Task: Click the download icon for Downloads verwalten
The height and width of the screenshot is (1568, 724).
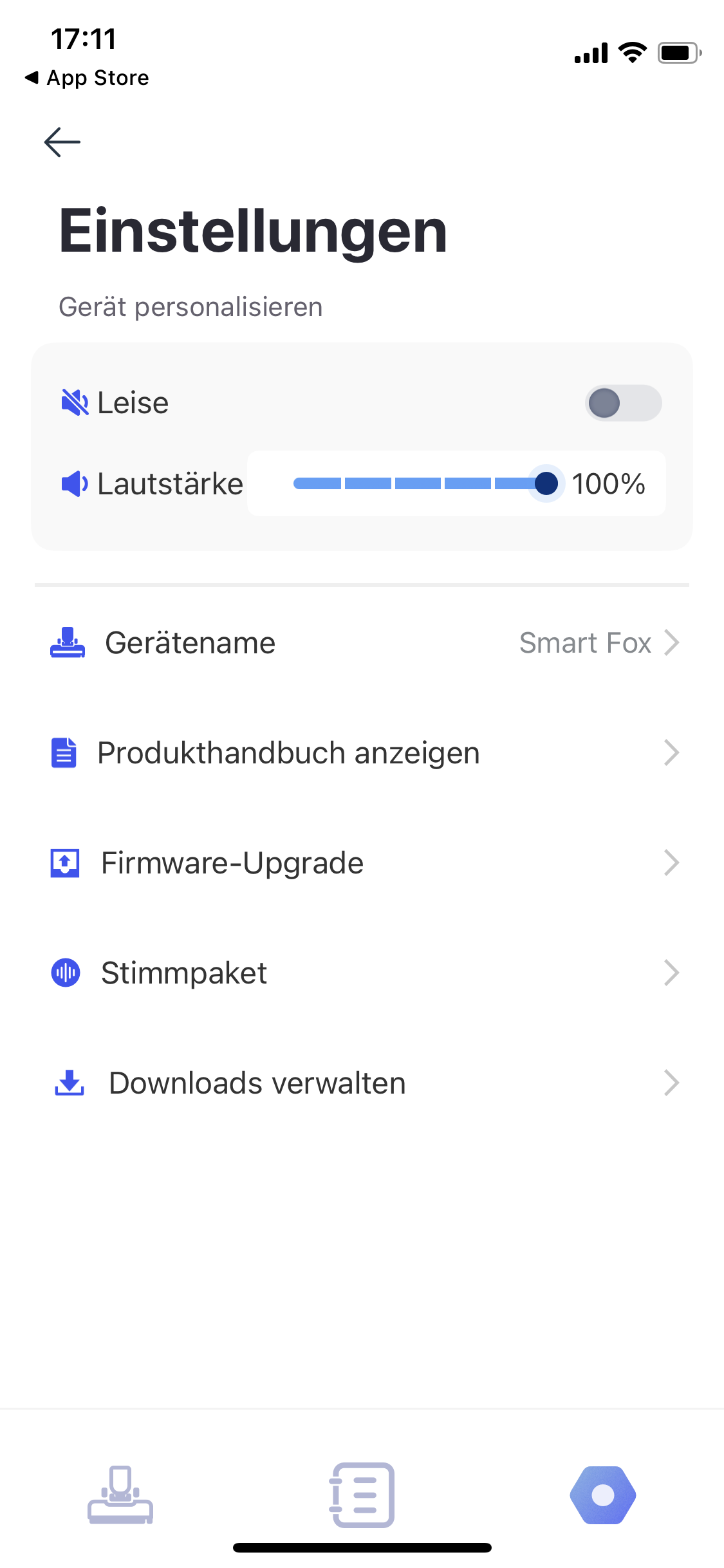Action: [70, 1082]
